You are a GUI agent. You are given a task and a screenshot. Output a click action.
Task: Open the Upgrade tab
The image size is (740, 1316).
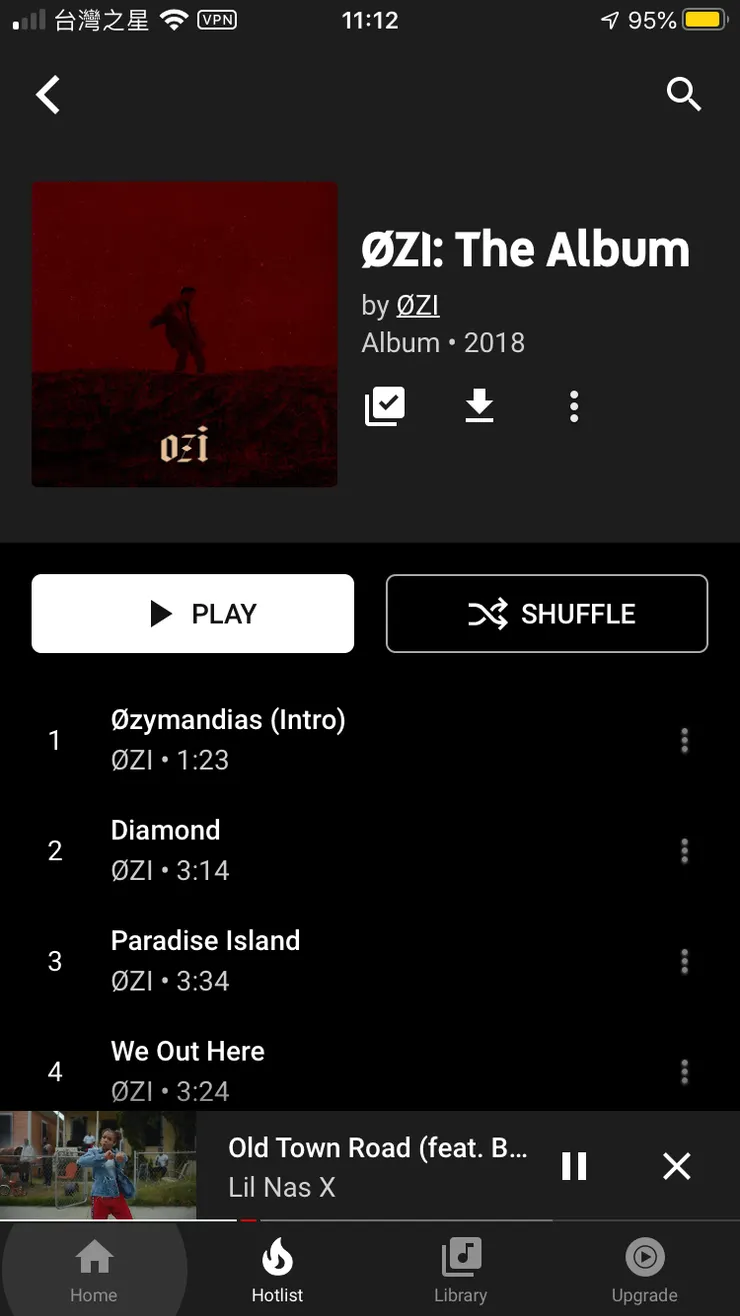(x=645, y=1270)
